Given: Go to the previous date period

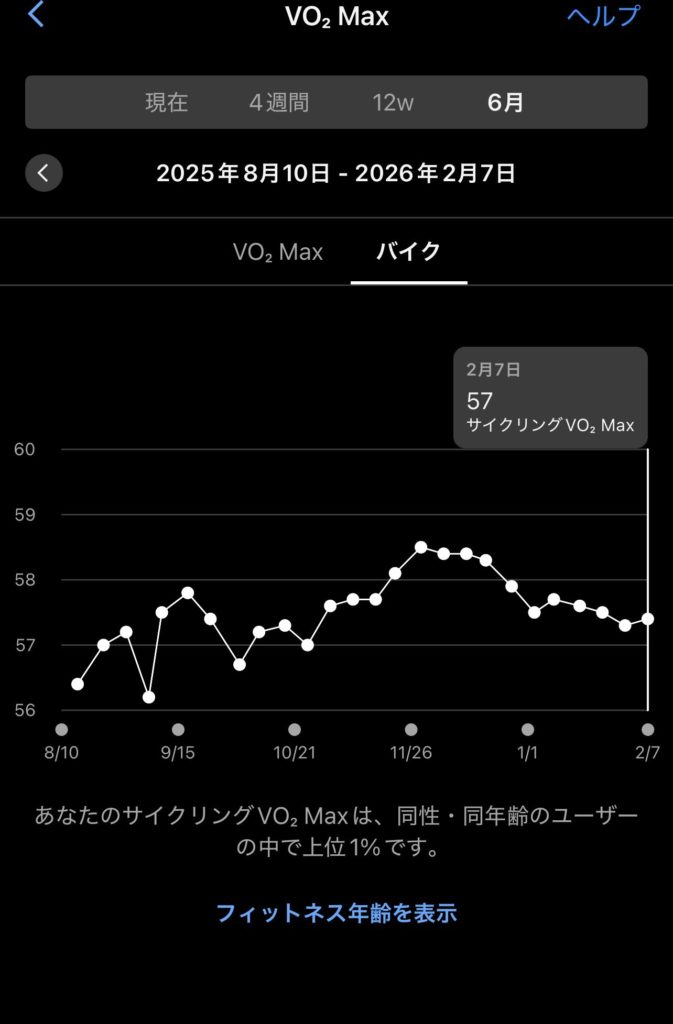Looking at the screenshot, I should [44, 173].
